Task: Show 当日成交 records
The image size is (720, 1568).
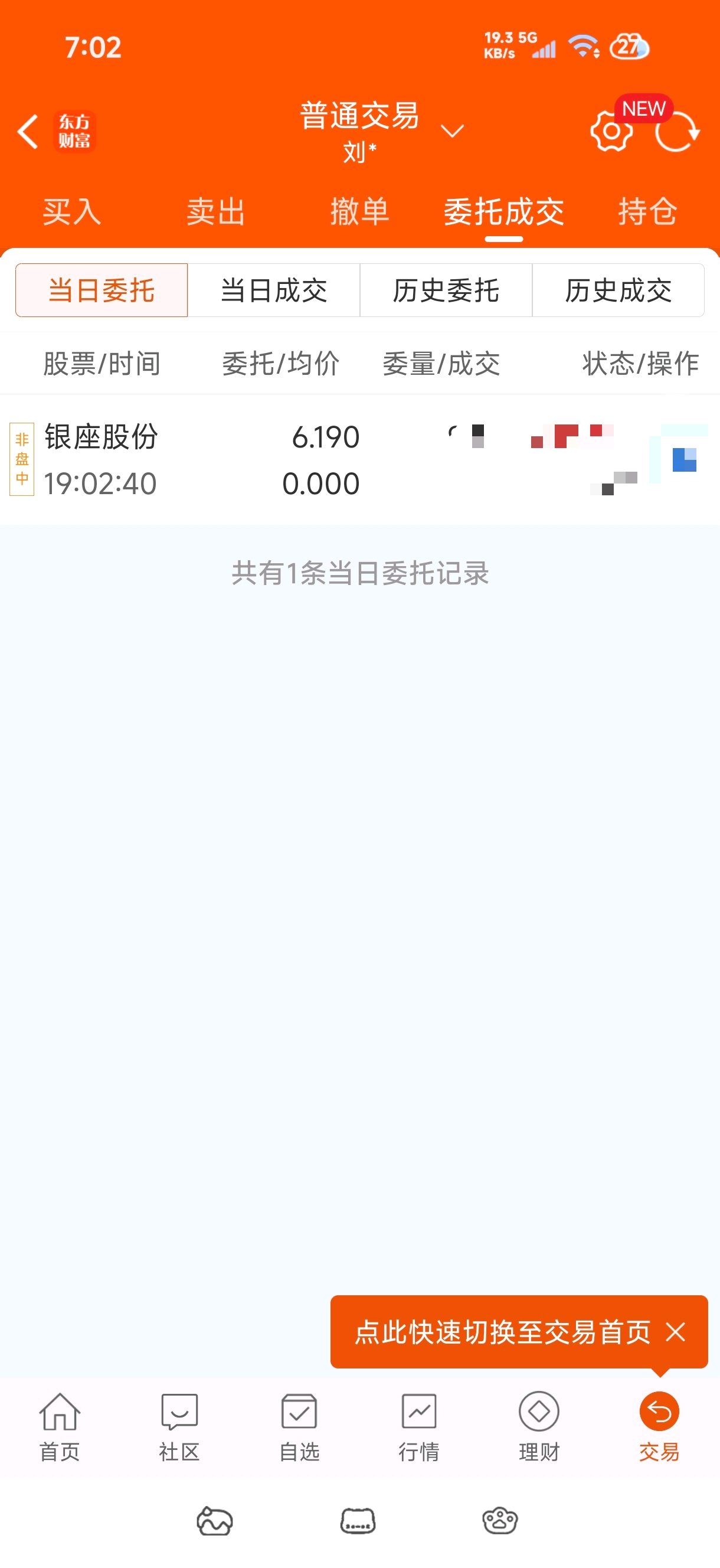Action: coord(274,290)
